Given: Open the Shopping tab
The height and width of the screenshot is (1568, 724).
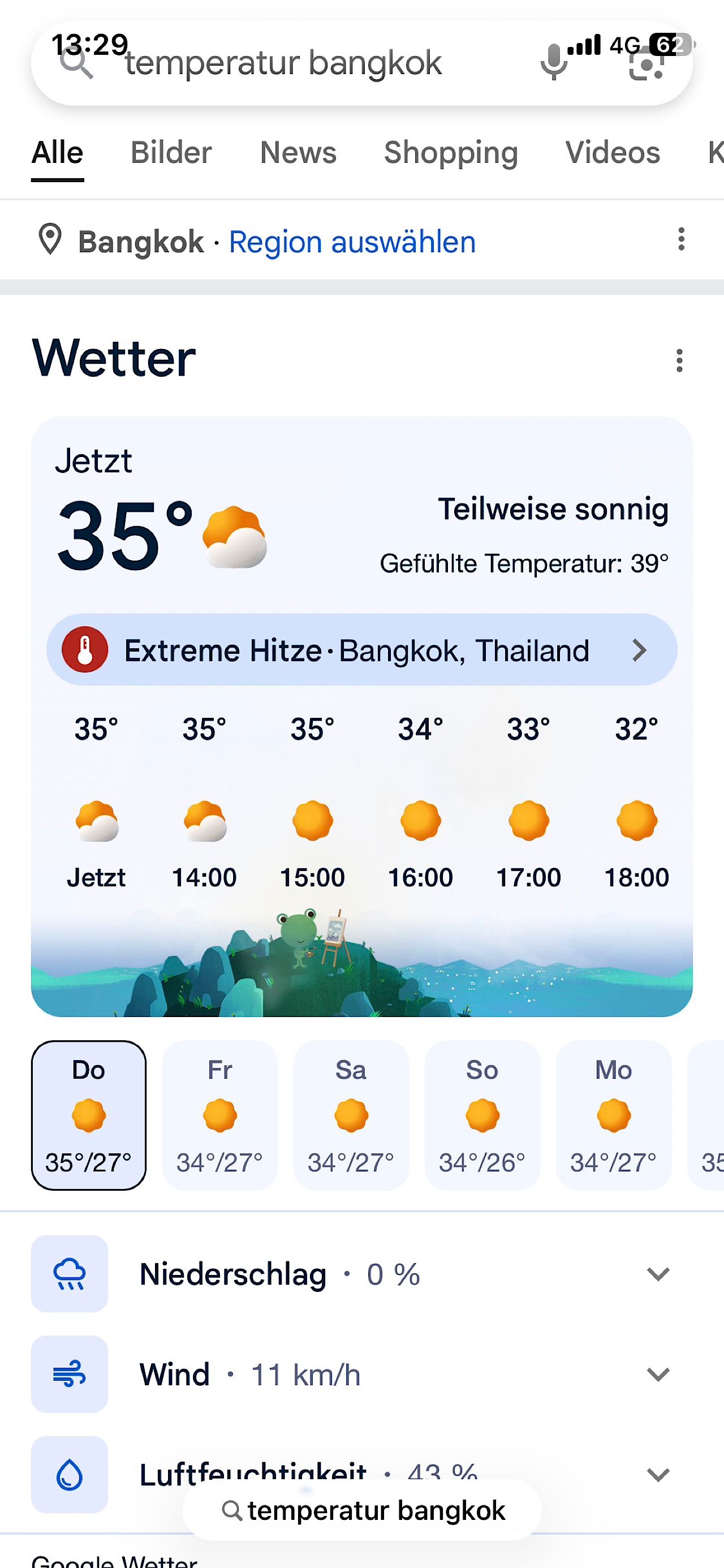Looking at the screenshot, I should pos(451,152).
